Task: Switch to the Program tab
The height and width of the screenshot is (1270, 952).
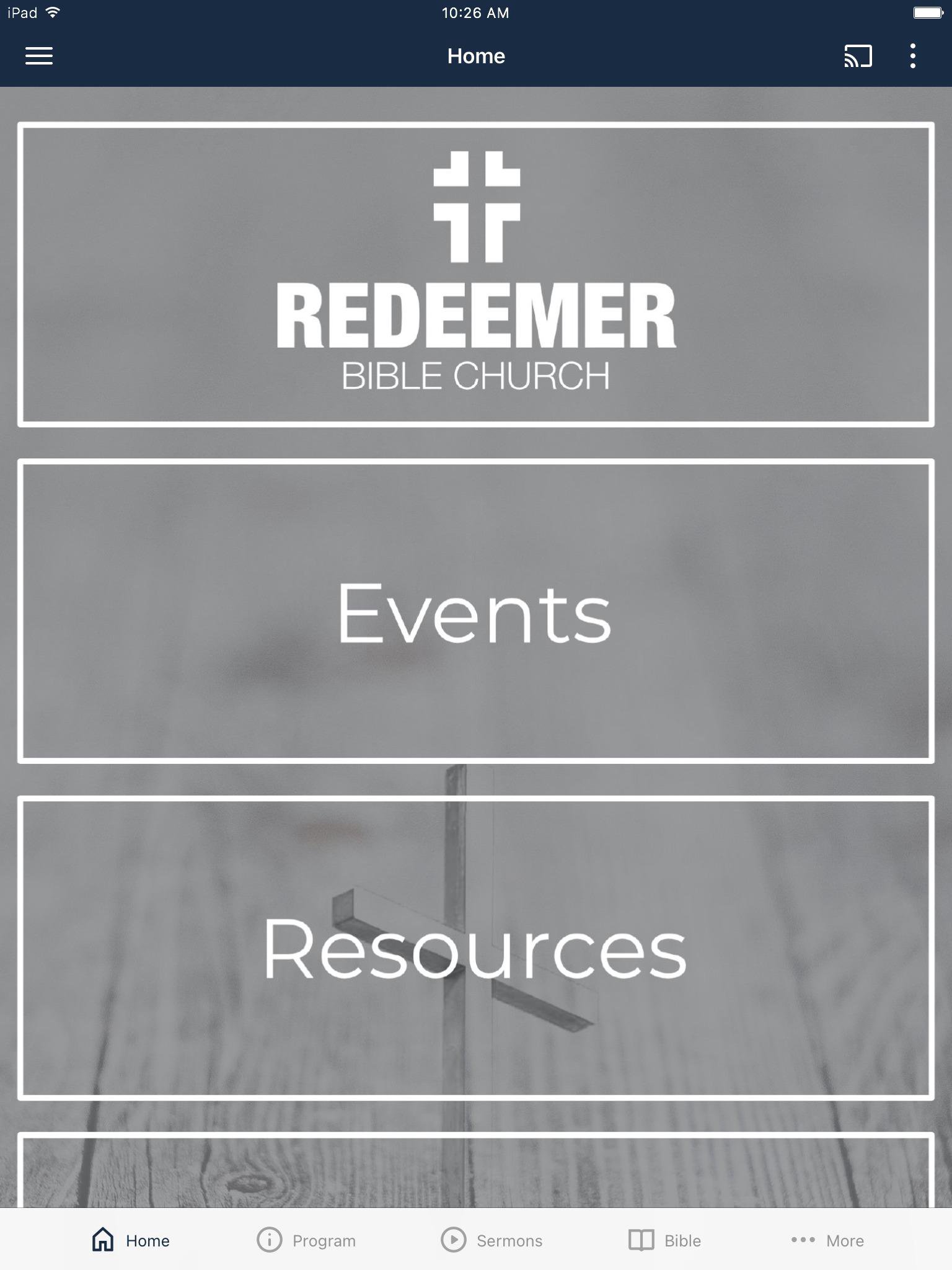Action: click(306, 1240)
